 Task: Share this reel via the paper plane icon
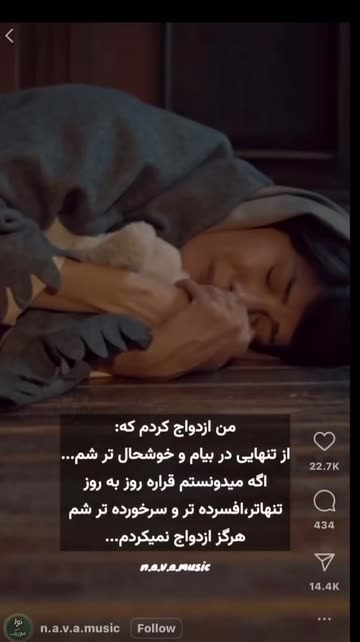(x=324, y=562)
